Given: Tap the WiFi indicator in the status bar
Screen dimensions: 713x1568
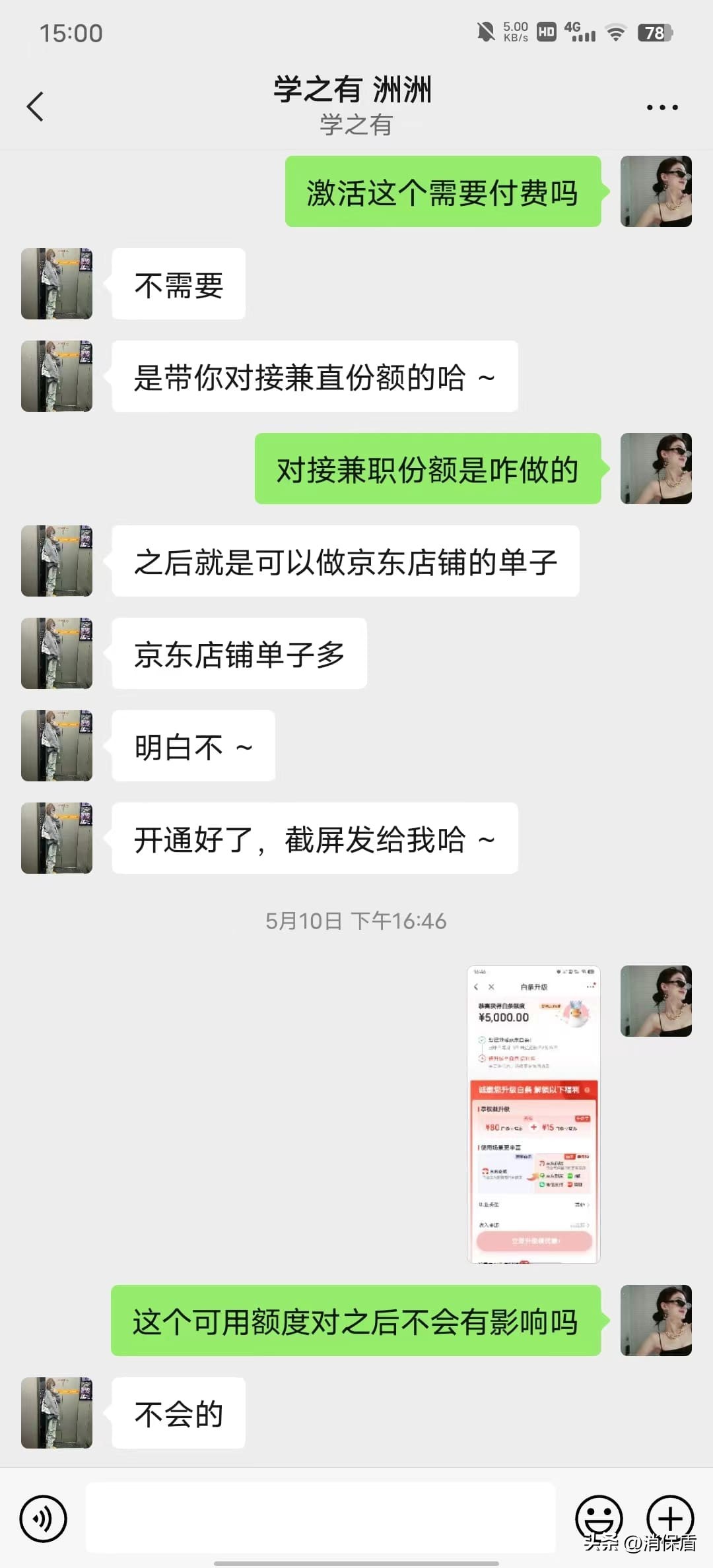Looking at the screenshot, I should [615, 32].
